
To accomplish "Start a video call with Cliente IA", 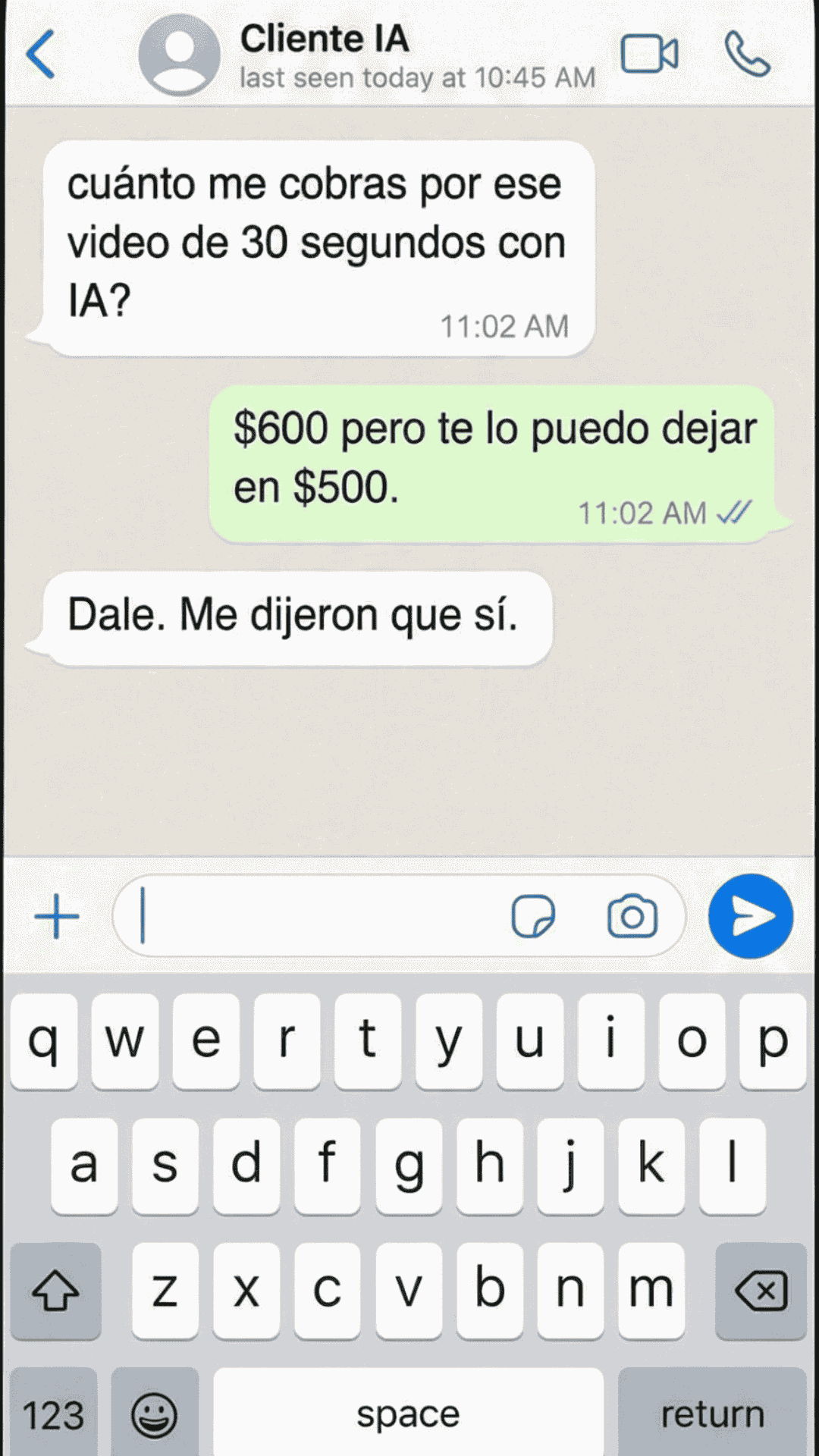I will 649,54.
